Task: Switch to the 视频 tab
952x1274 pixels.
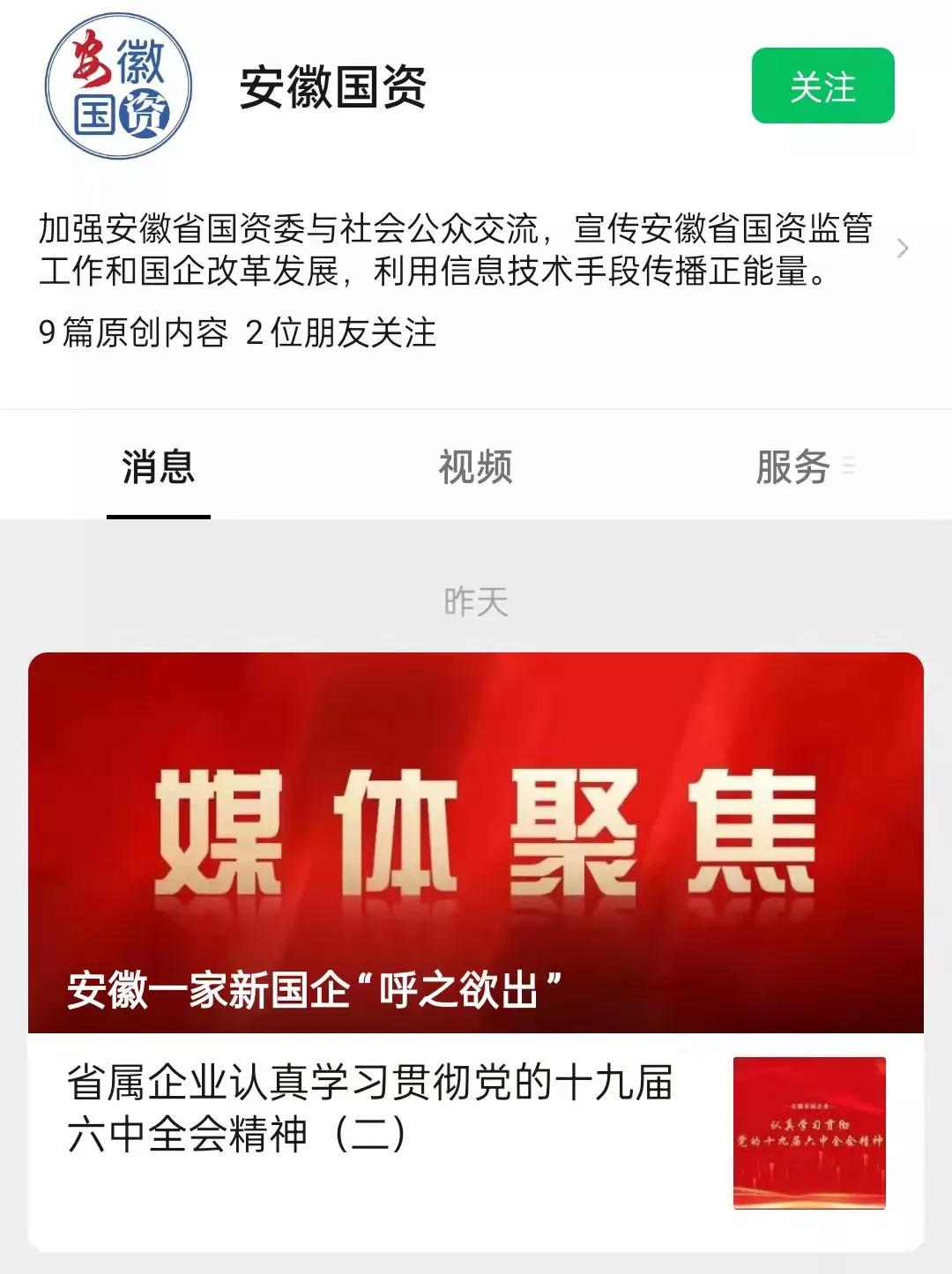Action: (475, 467)
